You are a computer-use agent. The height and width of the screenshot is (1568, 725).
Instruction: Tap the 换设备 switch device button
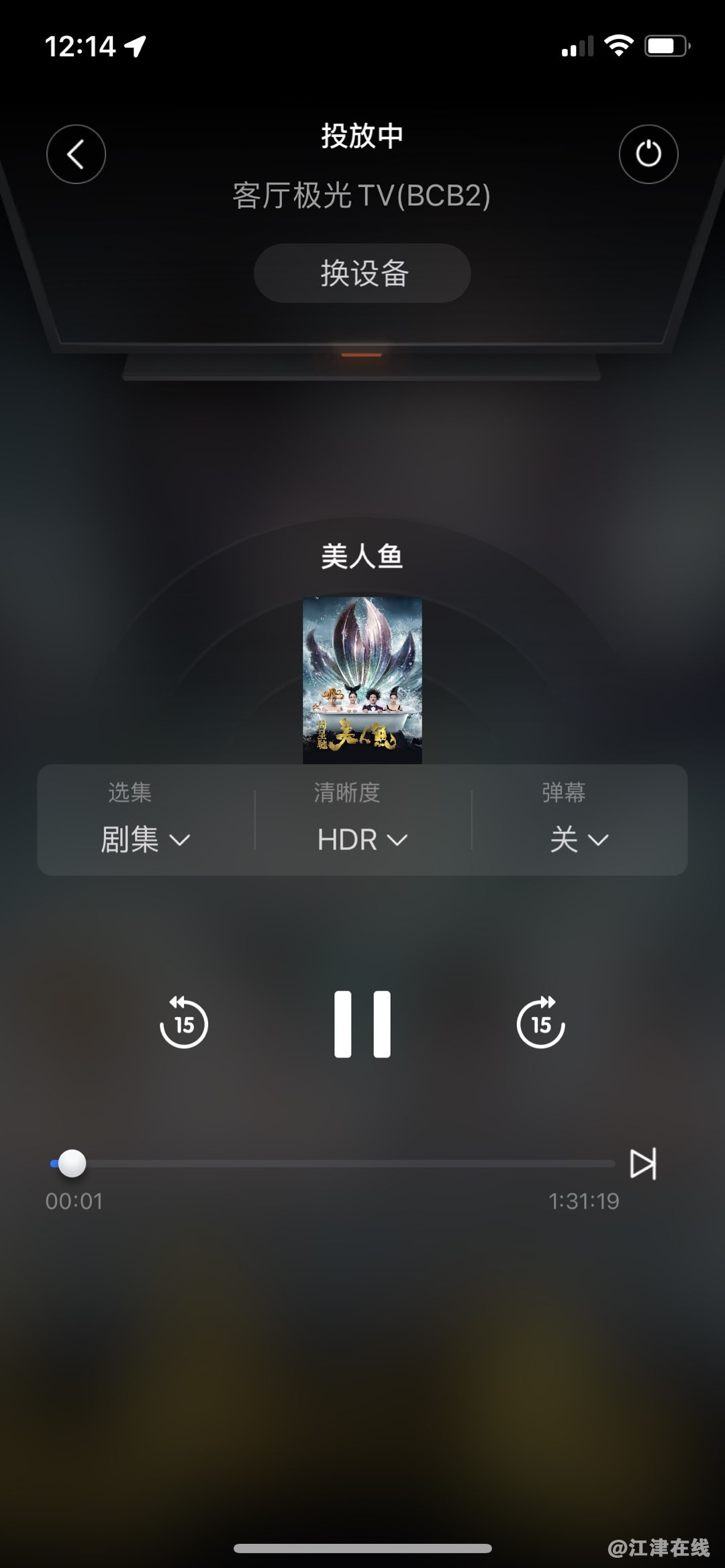pyautogui.click(x=362, y=273)
